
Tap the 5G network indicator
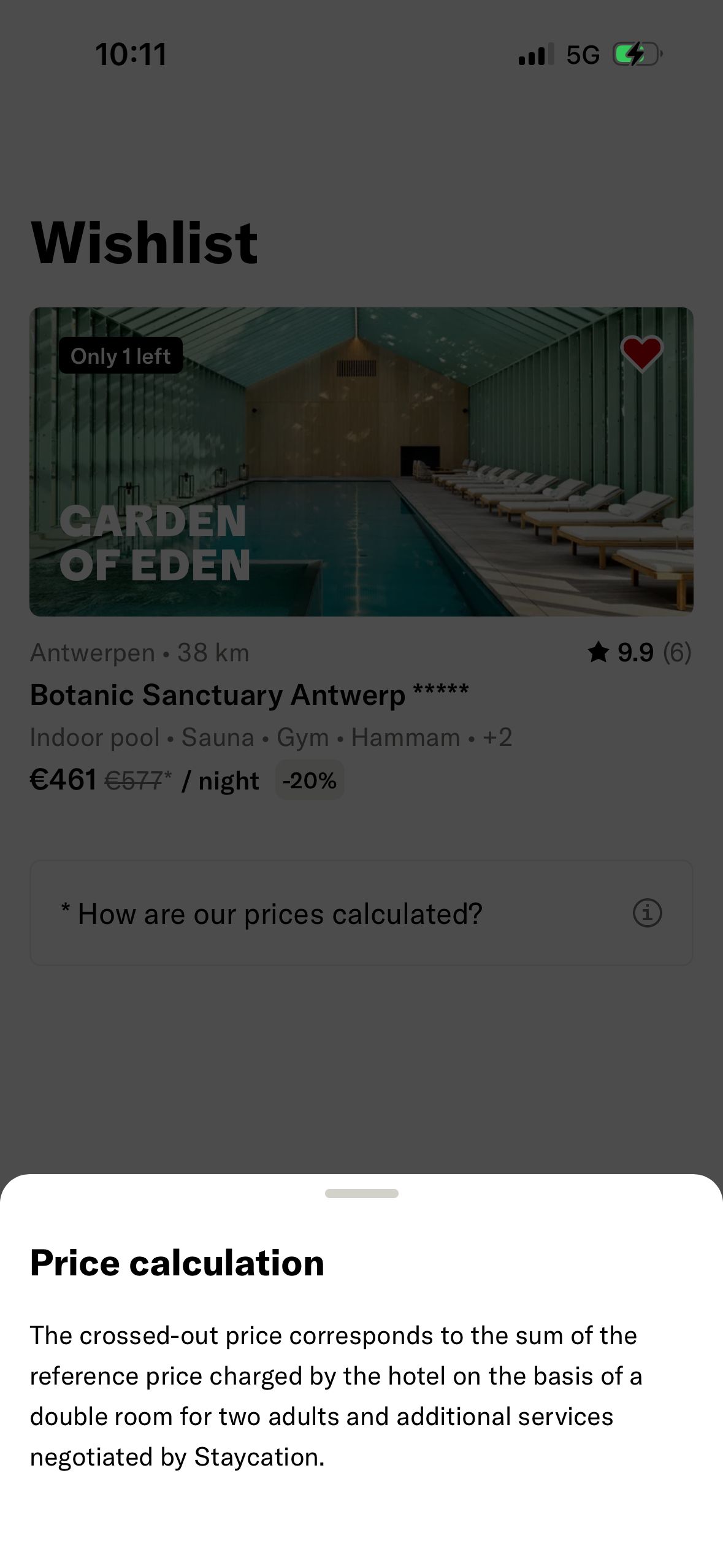581,55
